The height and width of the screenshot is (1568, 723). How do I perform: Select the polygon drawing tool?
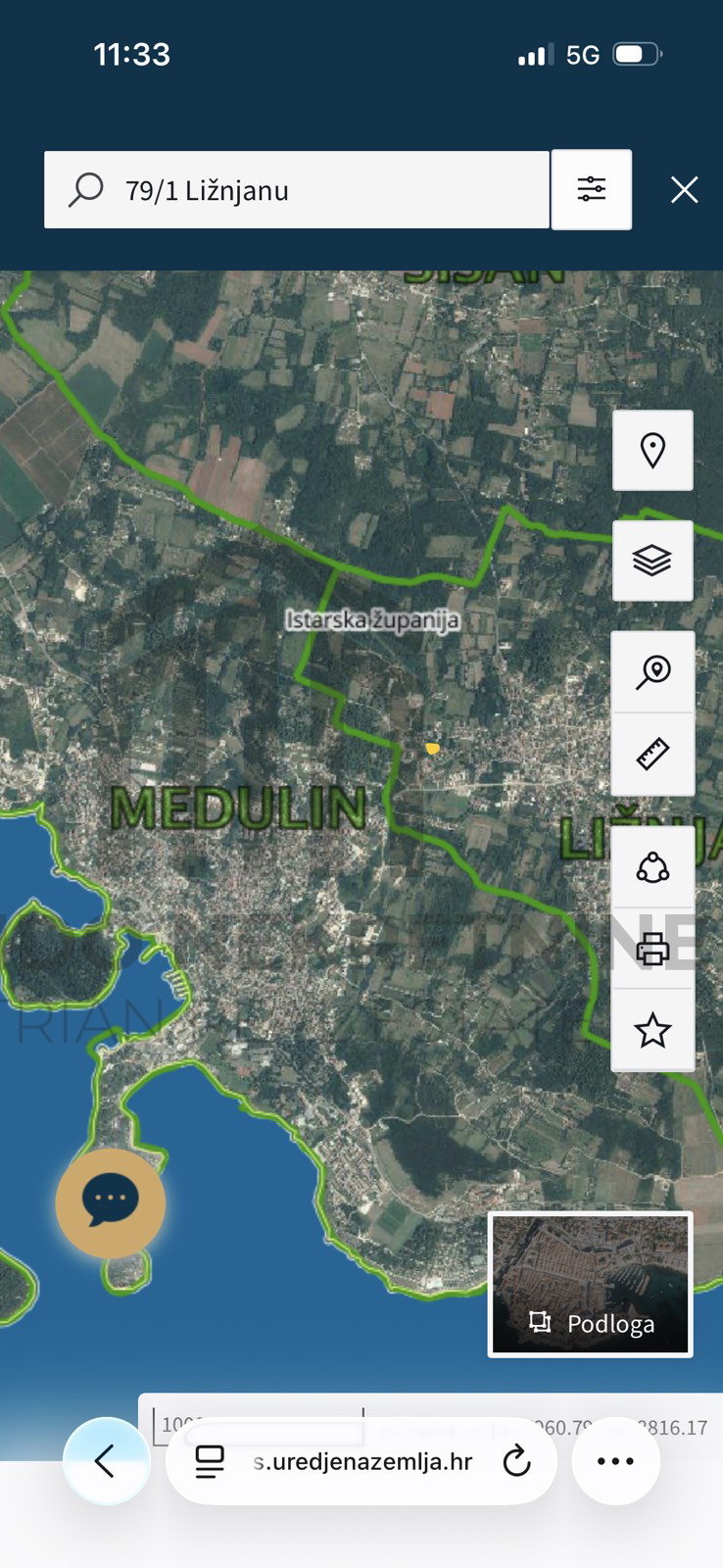[x=652, y=867]
